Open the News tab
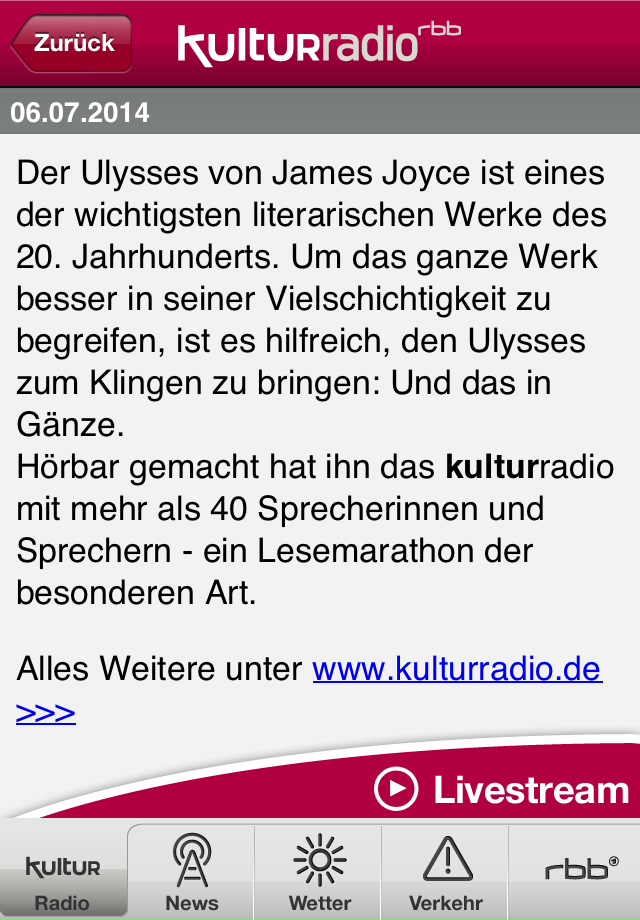Viewport: 640px width, 920px height. pos(191,872)
